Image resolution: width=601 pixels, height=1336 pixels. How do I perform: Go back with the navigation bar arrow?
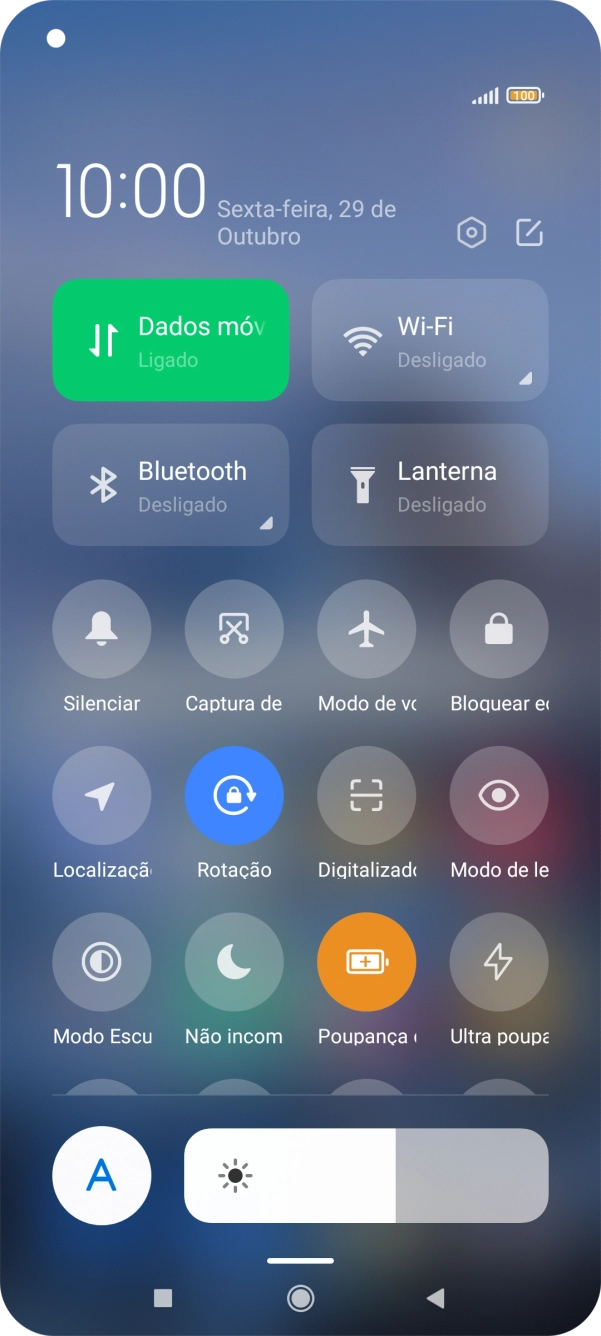tap(435, 1298)
